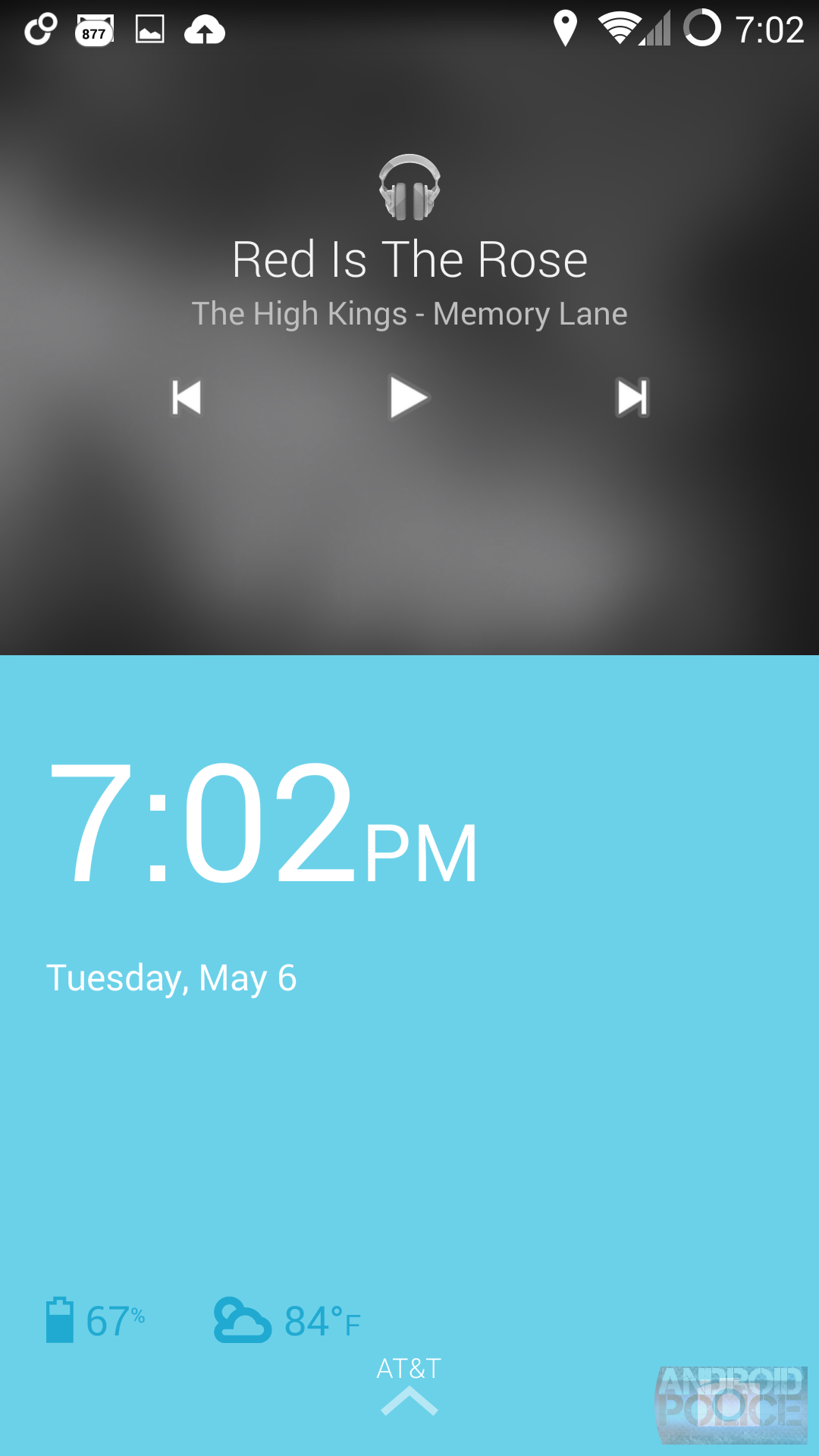Skip to next track
The width and height of the screenshot is (819, 1456).
[632, 397]
